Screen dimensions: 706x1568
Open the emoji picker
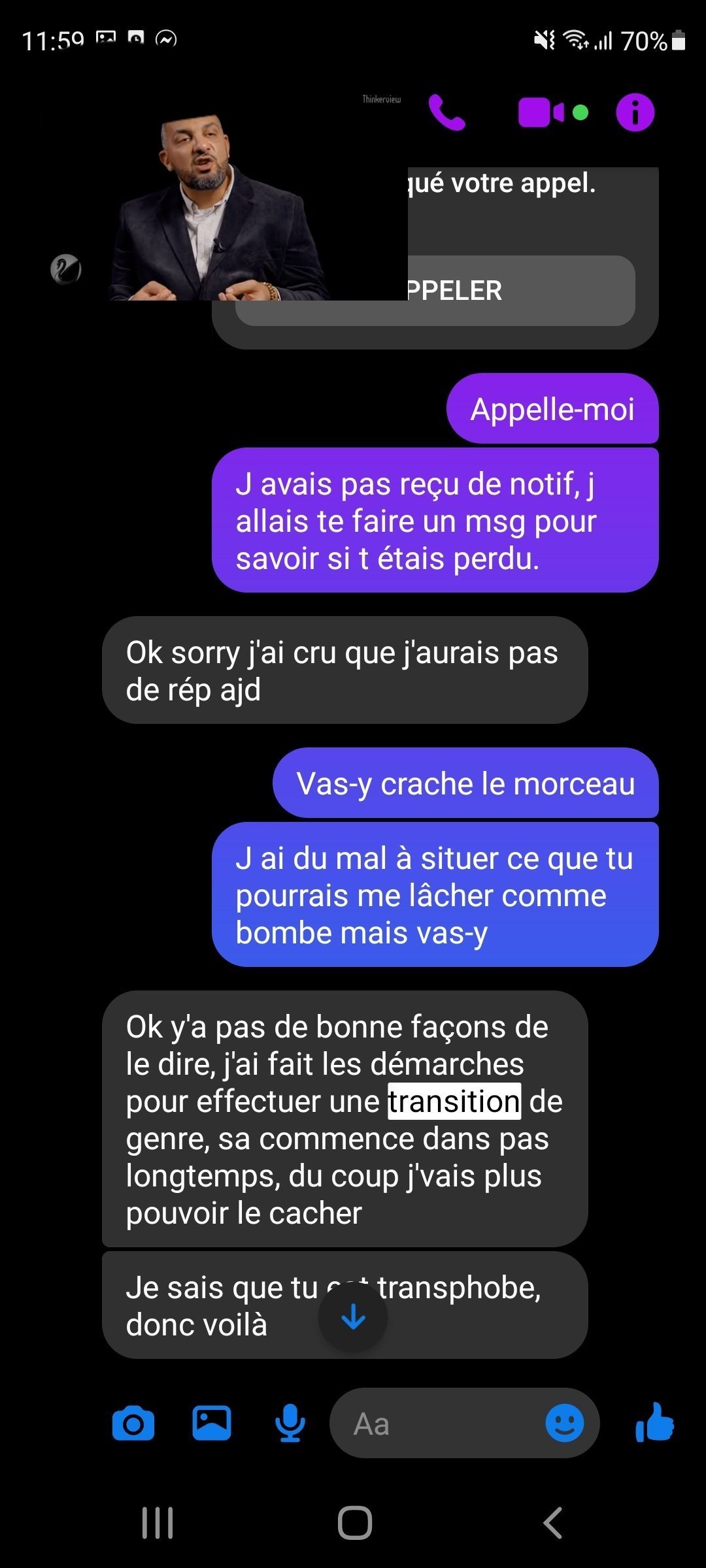tap(564, 1423)
